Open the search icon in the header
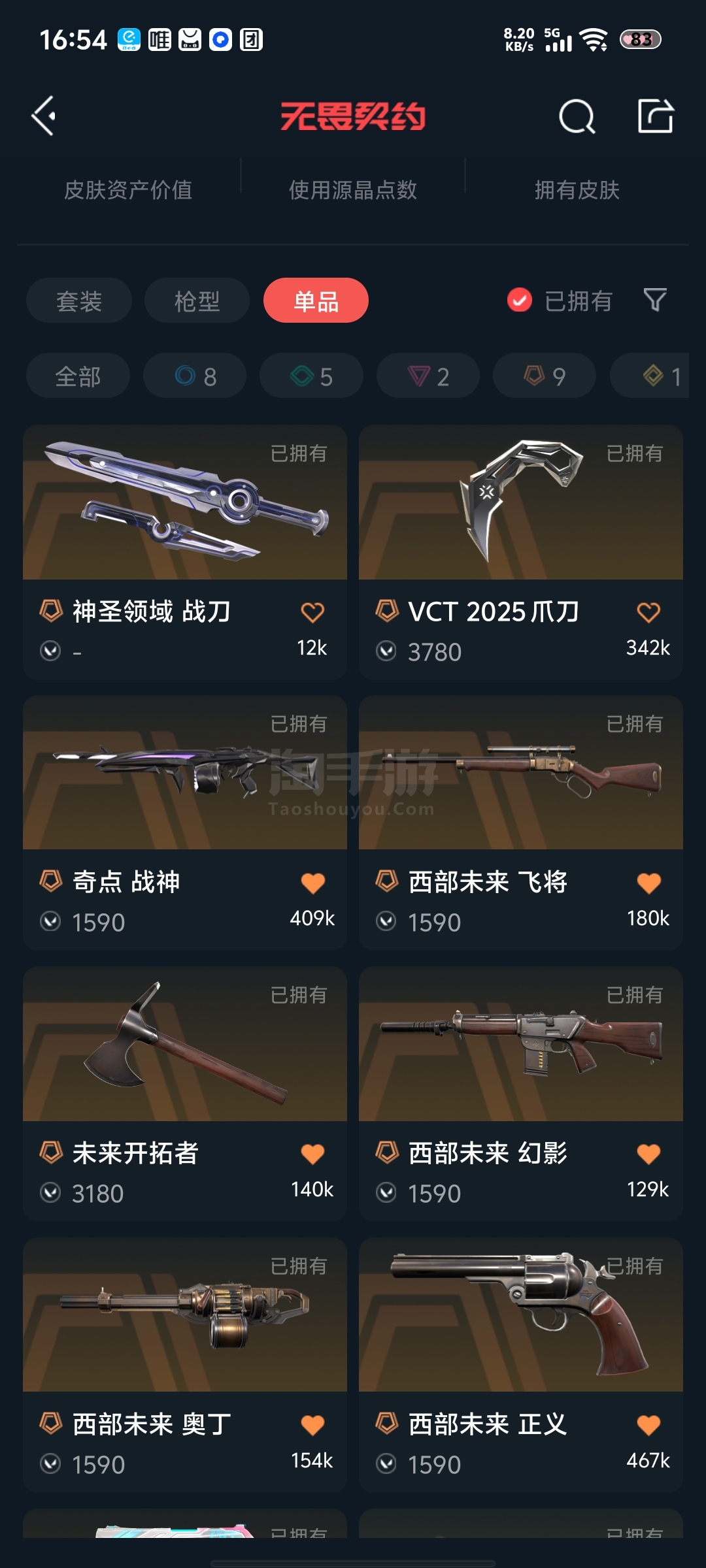 (x=577, y=117)
